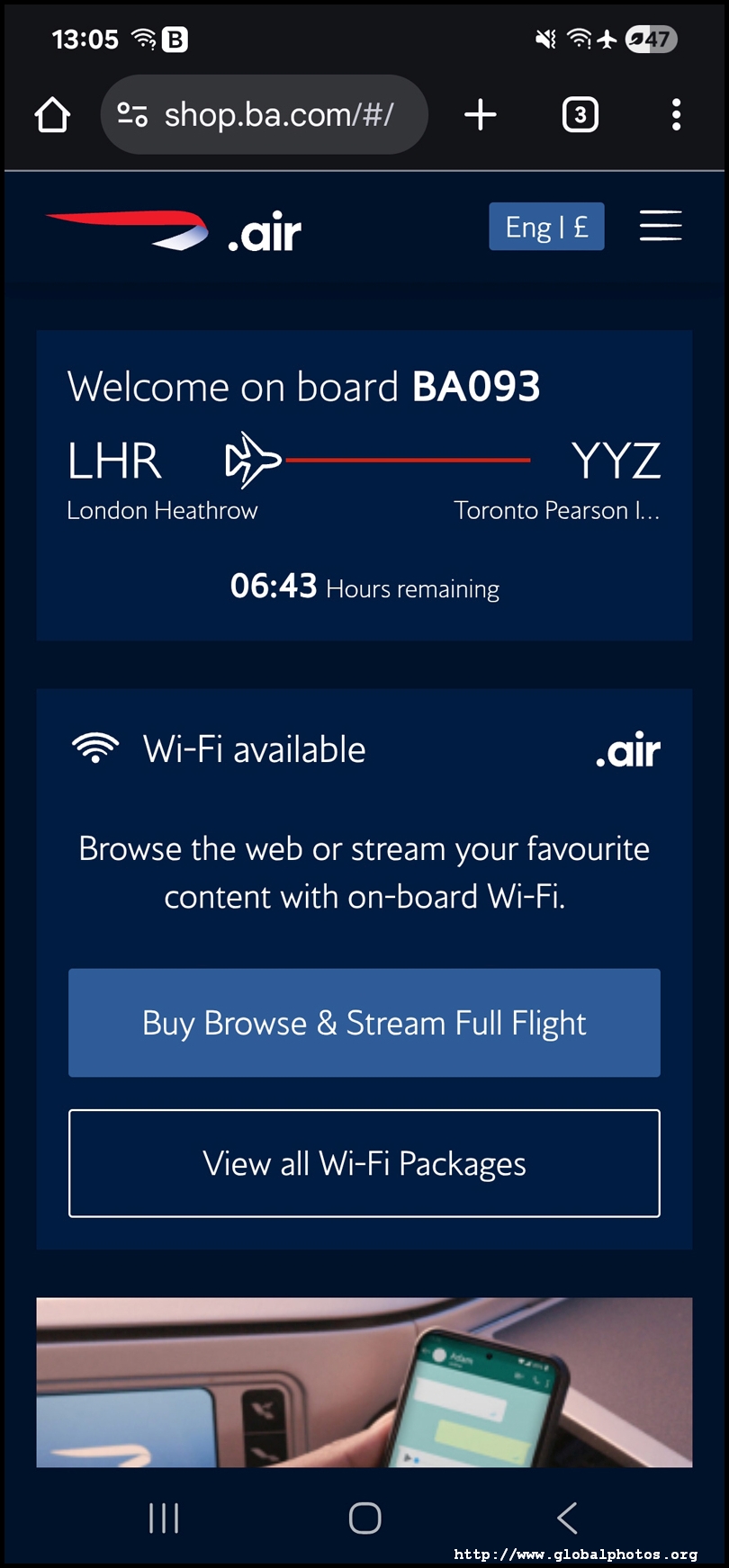
Task: Open a new browser tab
Action: [x=481, y=115]
